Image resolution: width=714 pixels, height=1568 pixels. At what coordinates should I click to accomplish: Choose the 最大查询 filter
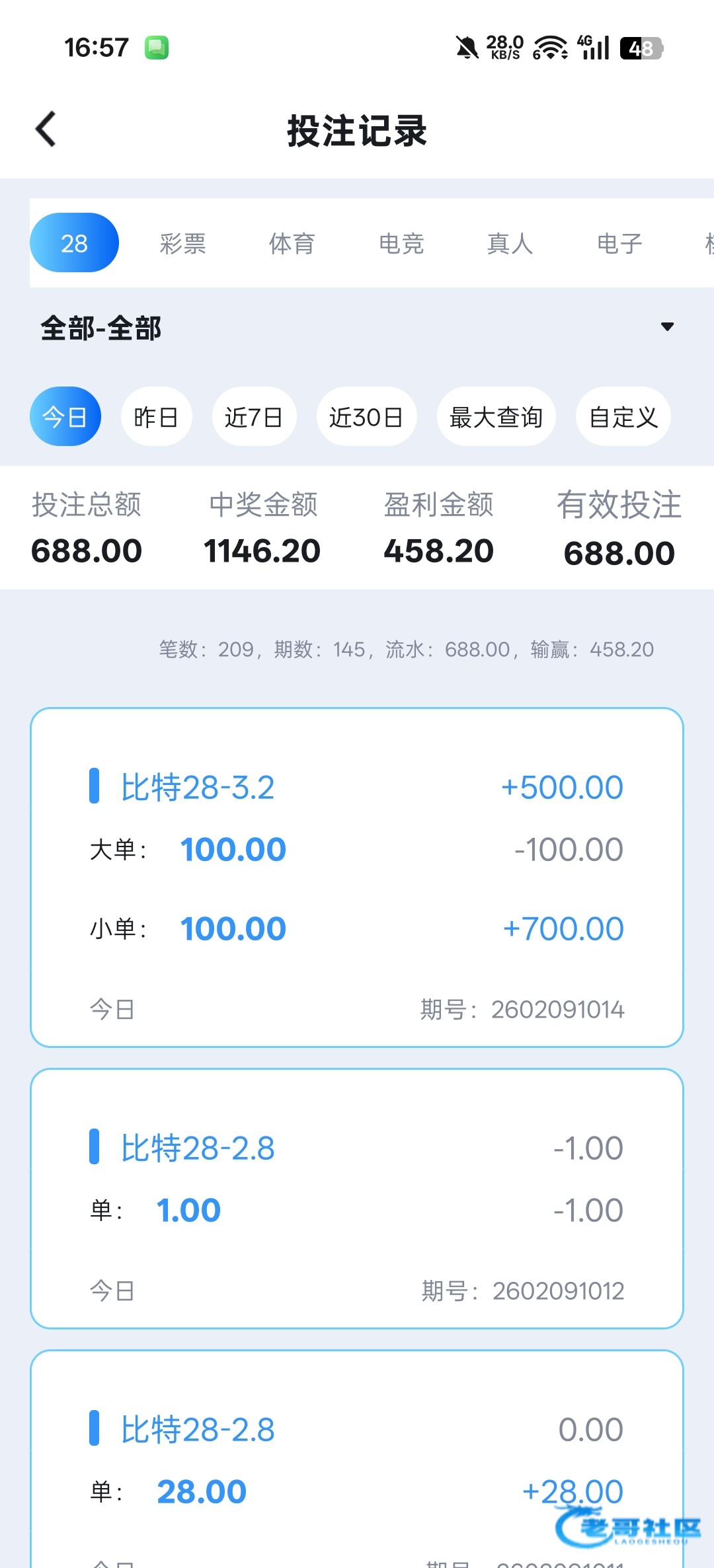496,416
